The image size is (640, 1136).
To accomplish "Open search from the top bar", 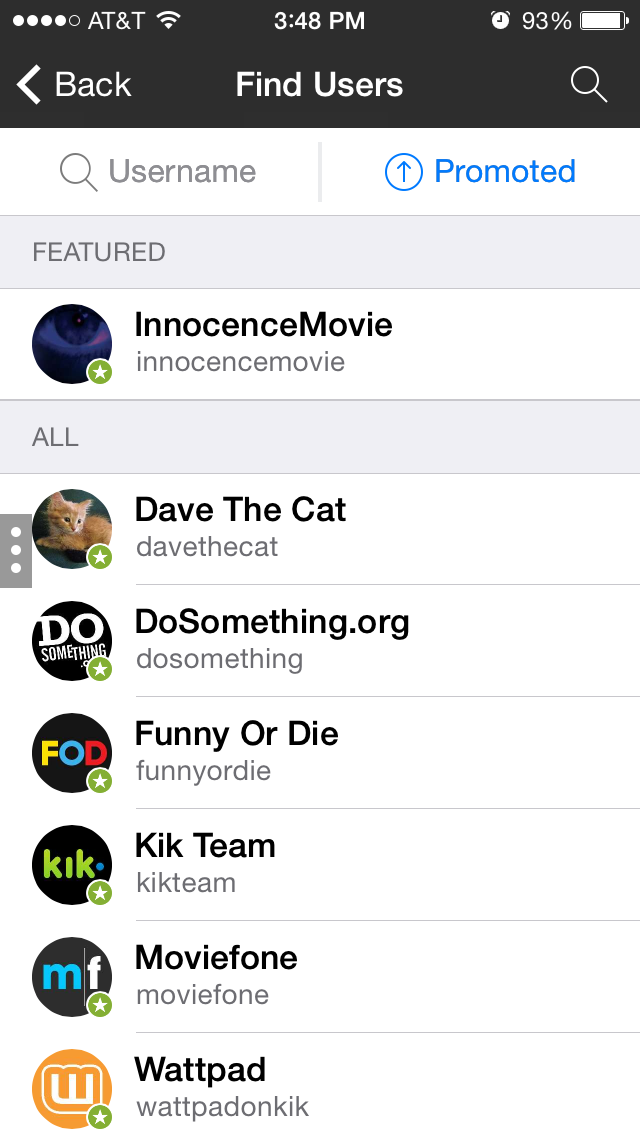I will pos(589,85).
